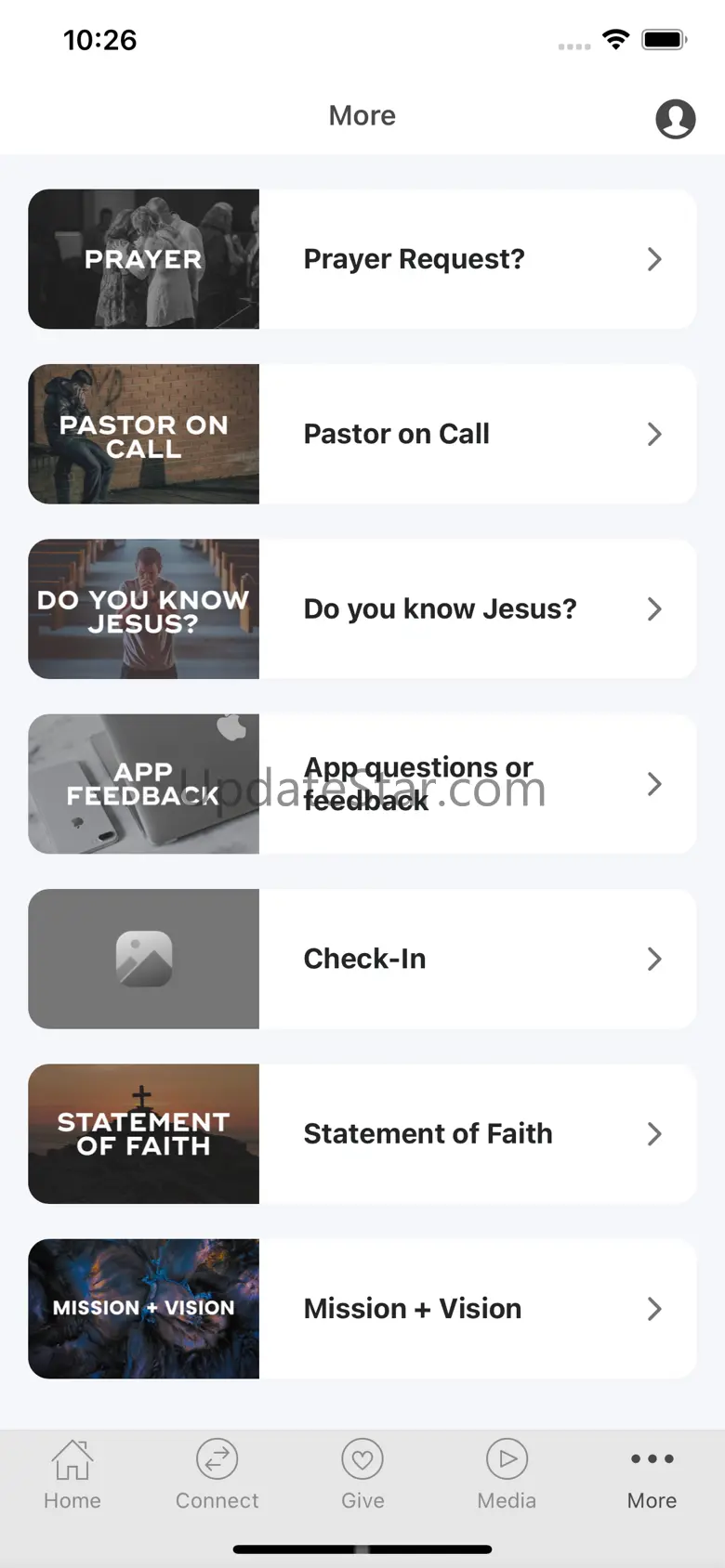Tap the More tab
This screenshot has height=1568, width=725.
coord(652,1474)
